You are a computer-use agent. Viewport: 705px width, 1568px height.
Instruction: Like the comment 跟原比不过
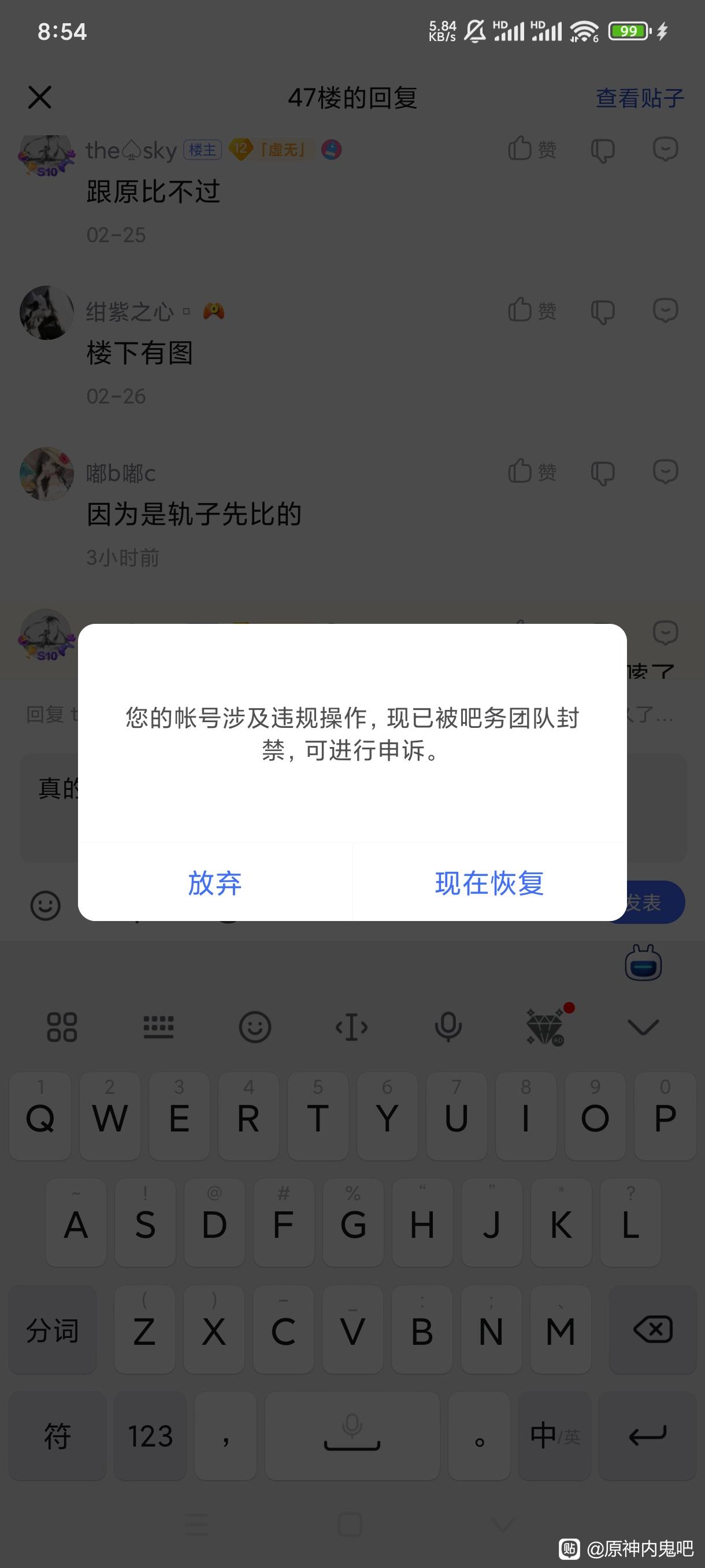[532, 149]
